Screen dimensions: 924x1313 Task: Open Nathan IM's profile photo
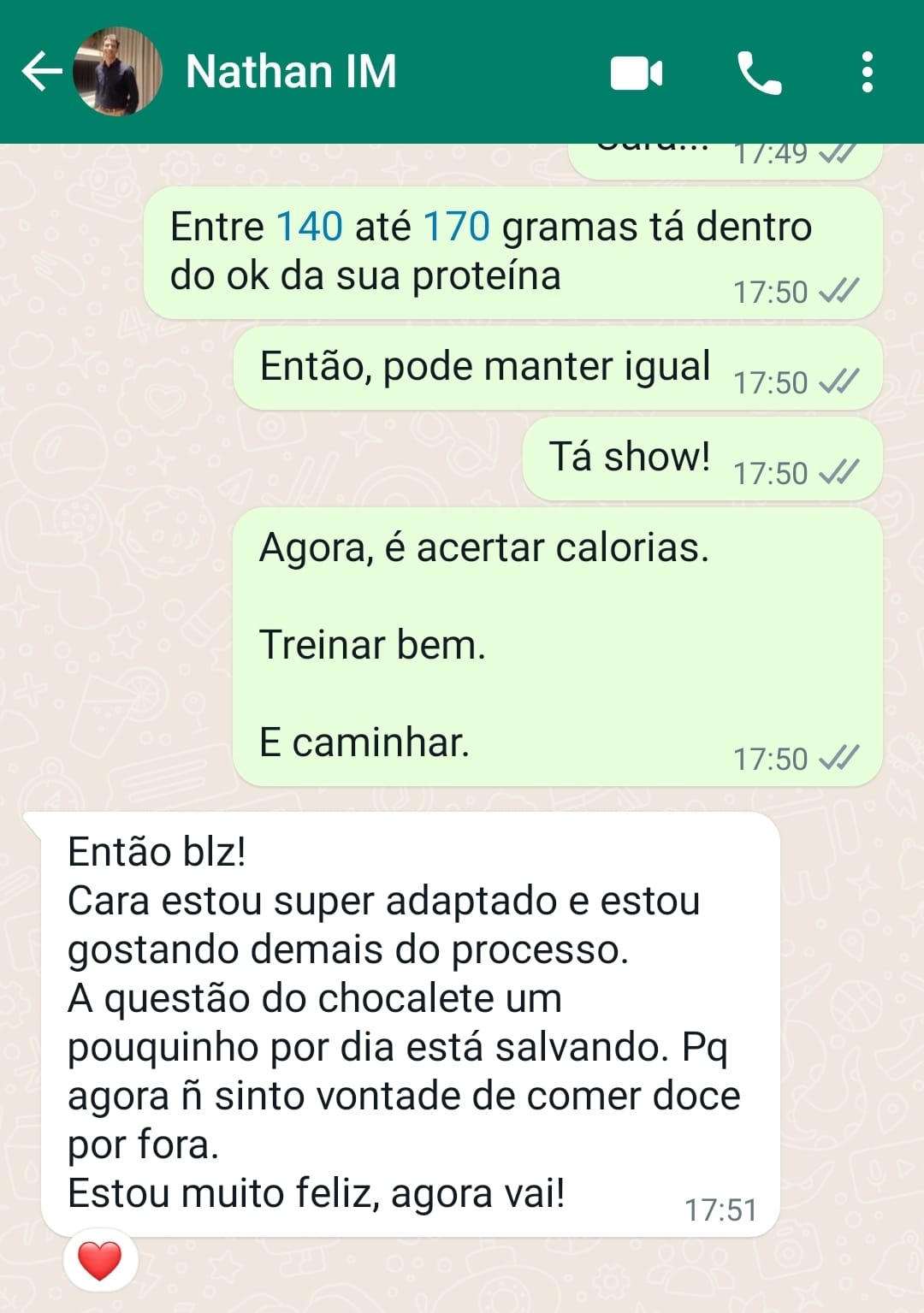click(117, 71)
